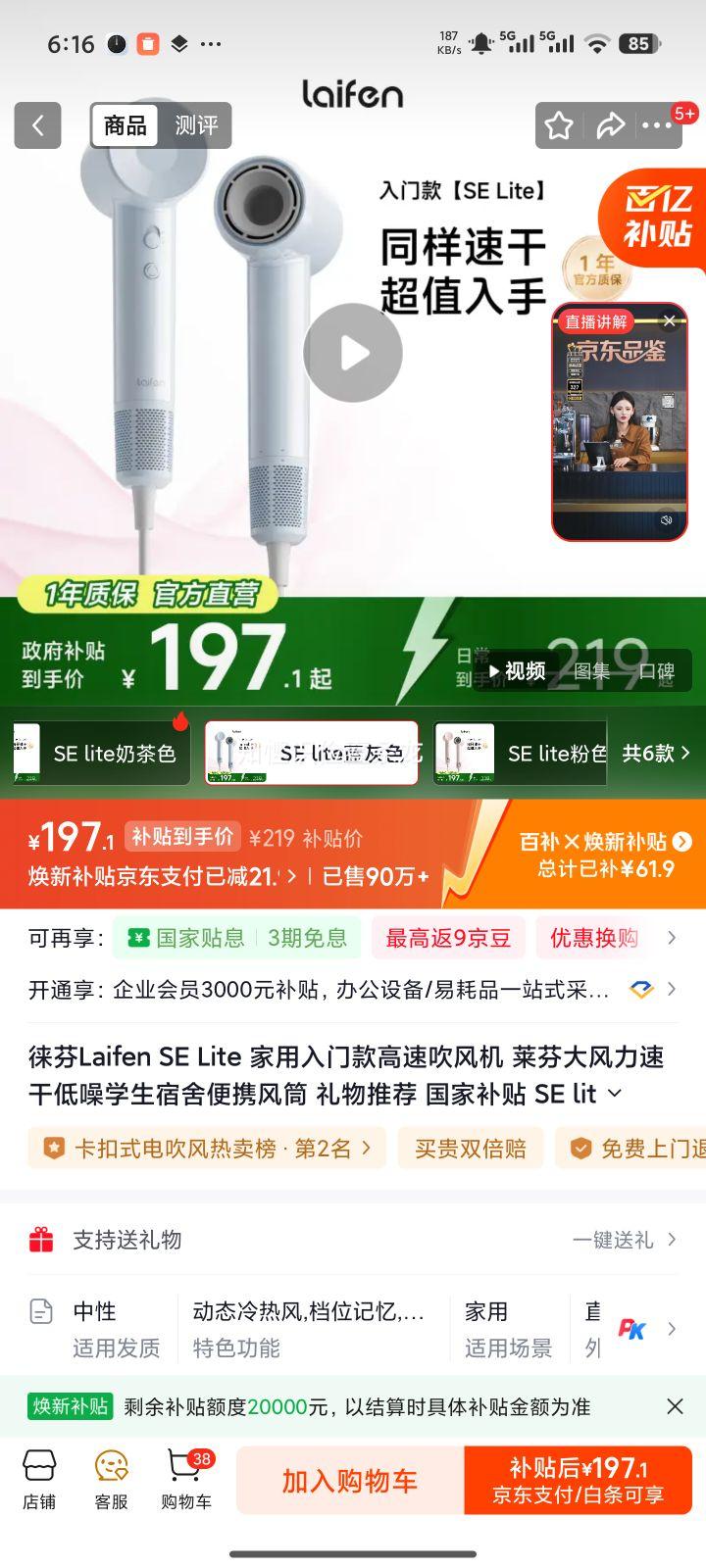The width and height of the screenshot is (706, 1568).
Task: Close the 直播讲解 live stream window
Action: tap(669, 319)
